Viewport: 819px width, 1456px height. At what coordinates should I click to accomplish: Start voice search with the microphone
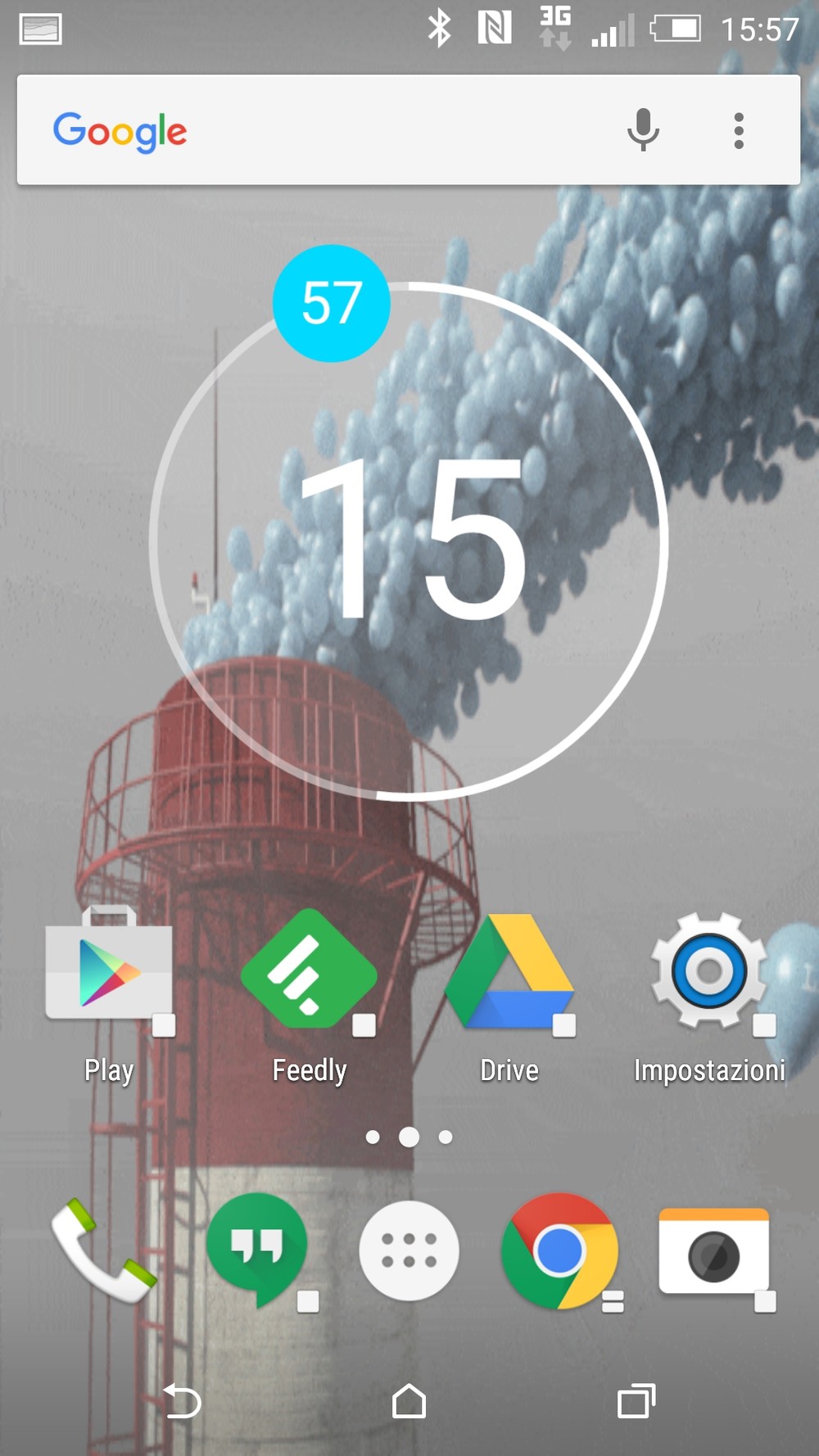[x=643, y=130]
